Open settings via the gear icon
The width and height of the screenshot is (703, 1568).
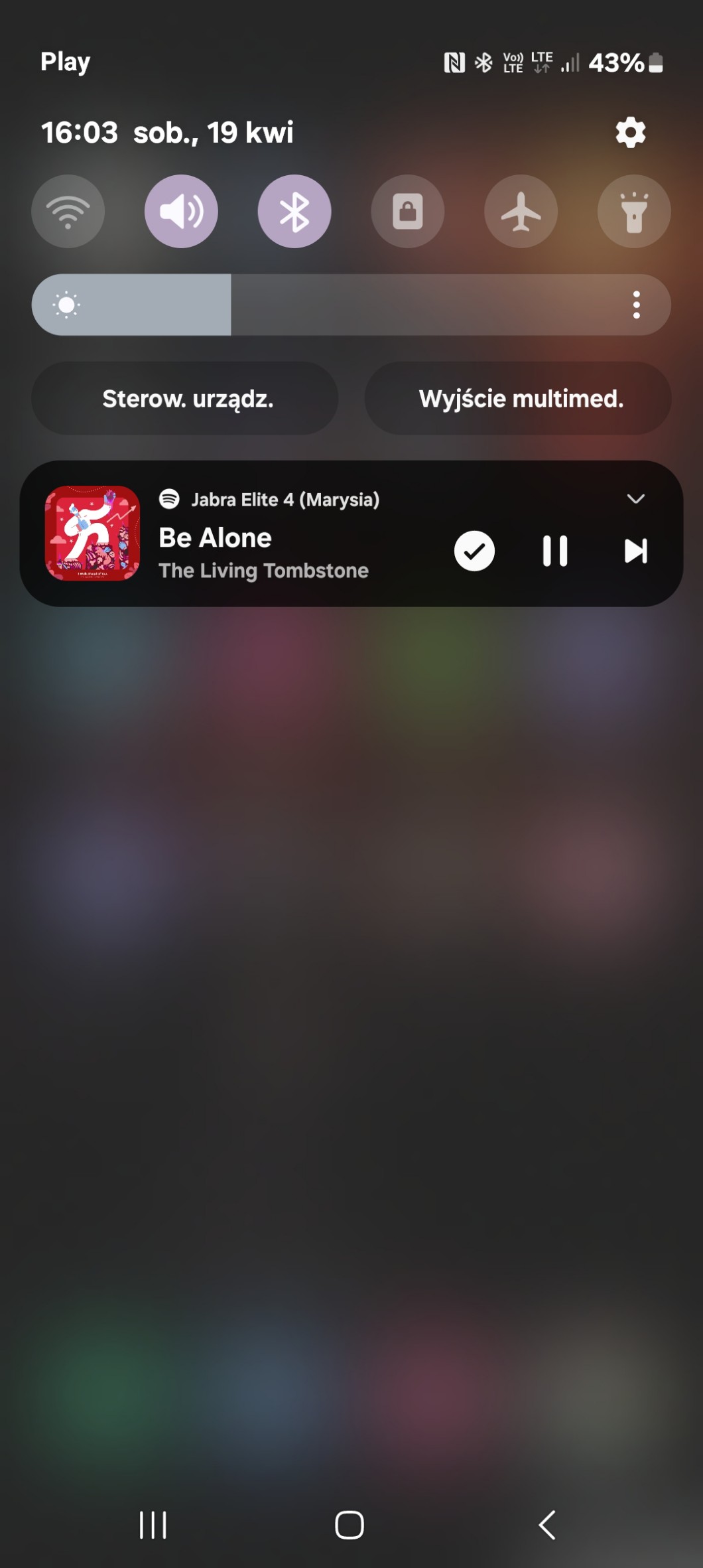tap(630, 133)
